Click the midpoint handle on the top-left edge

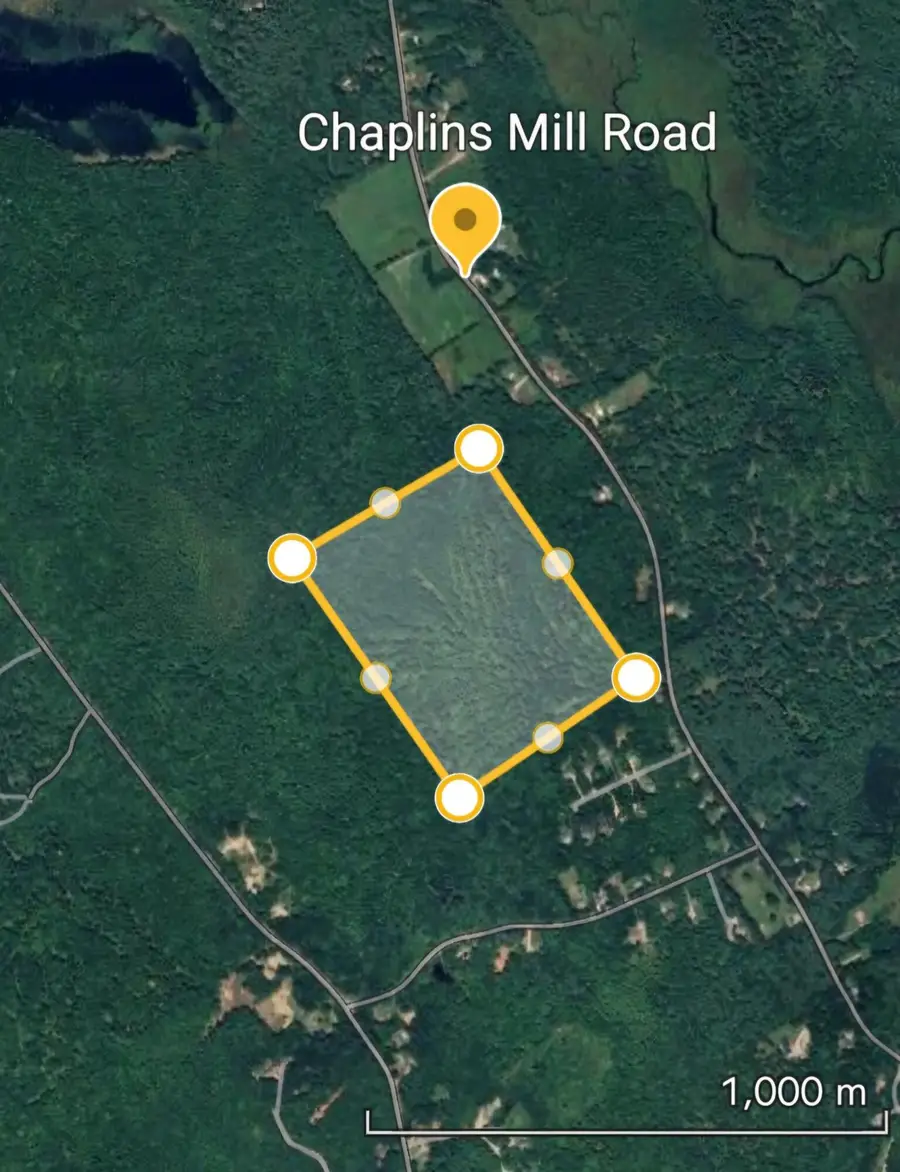click(x=385, y=505)
